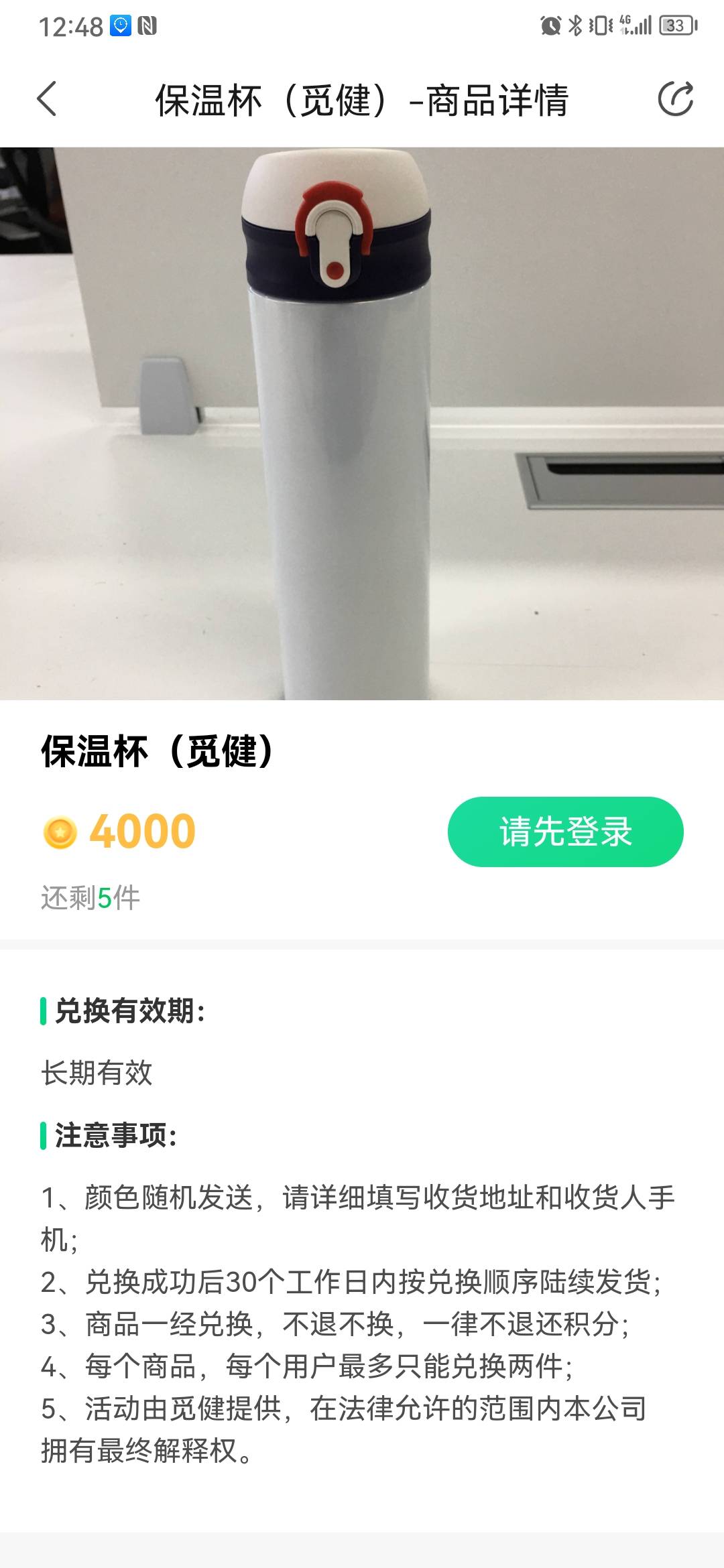Tap the location tracker icon near the clock
Viewport: 724px width, 1568px height.
(121, 24)
